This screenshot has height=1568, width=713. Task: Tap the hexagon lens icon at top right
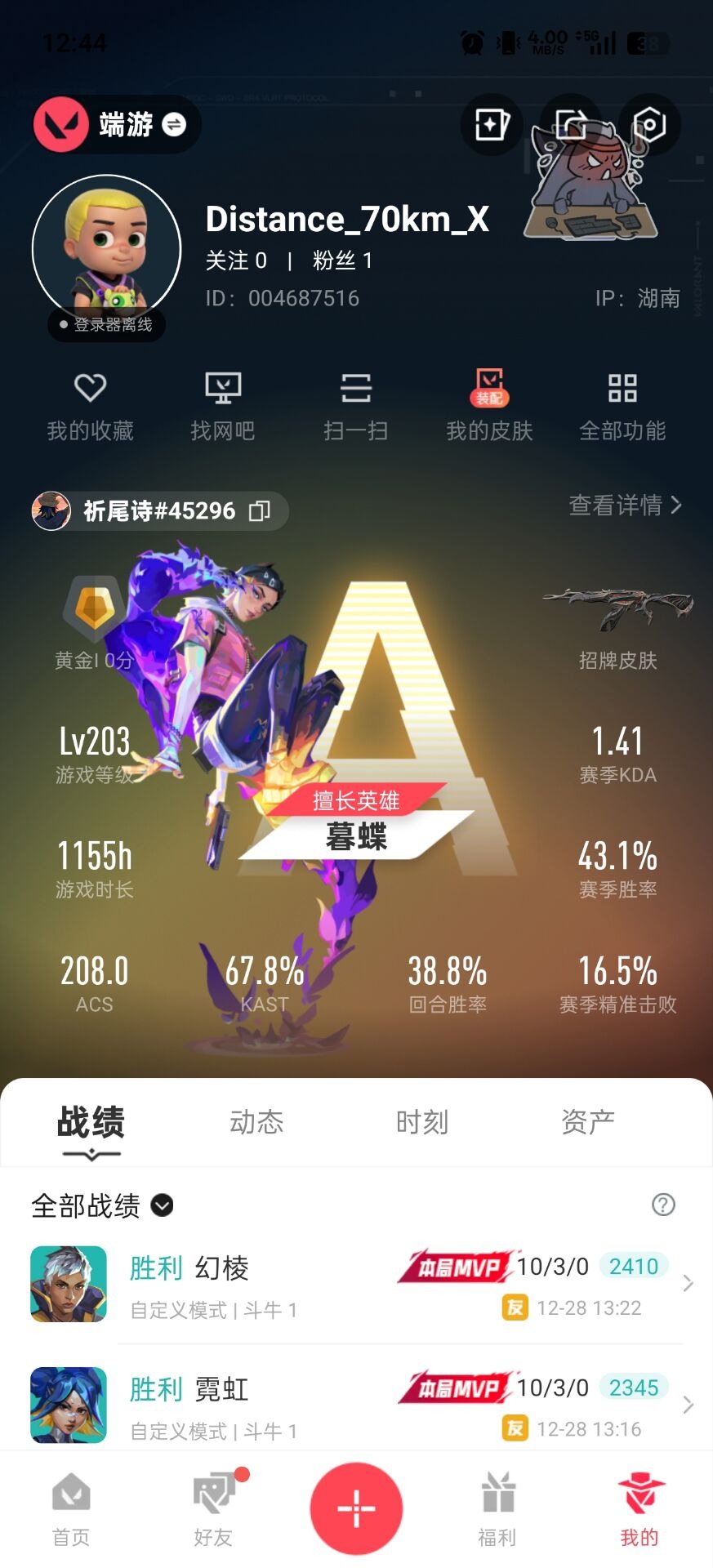tap(649, 124)
